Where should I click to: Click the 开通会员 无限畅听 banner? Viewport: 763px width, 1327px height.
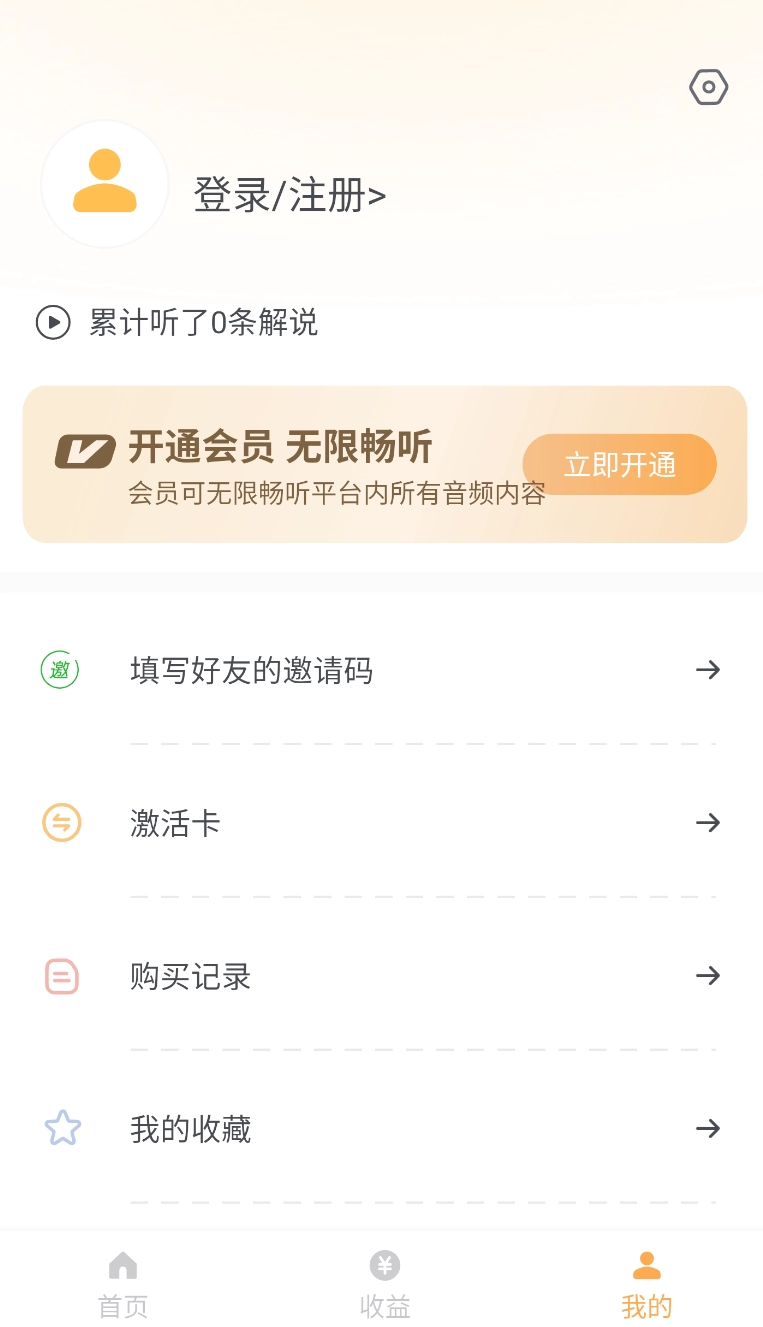point(280,448)
